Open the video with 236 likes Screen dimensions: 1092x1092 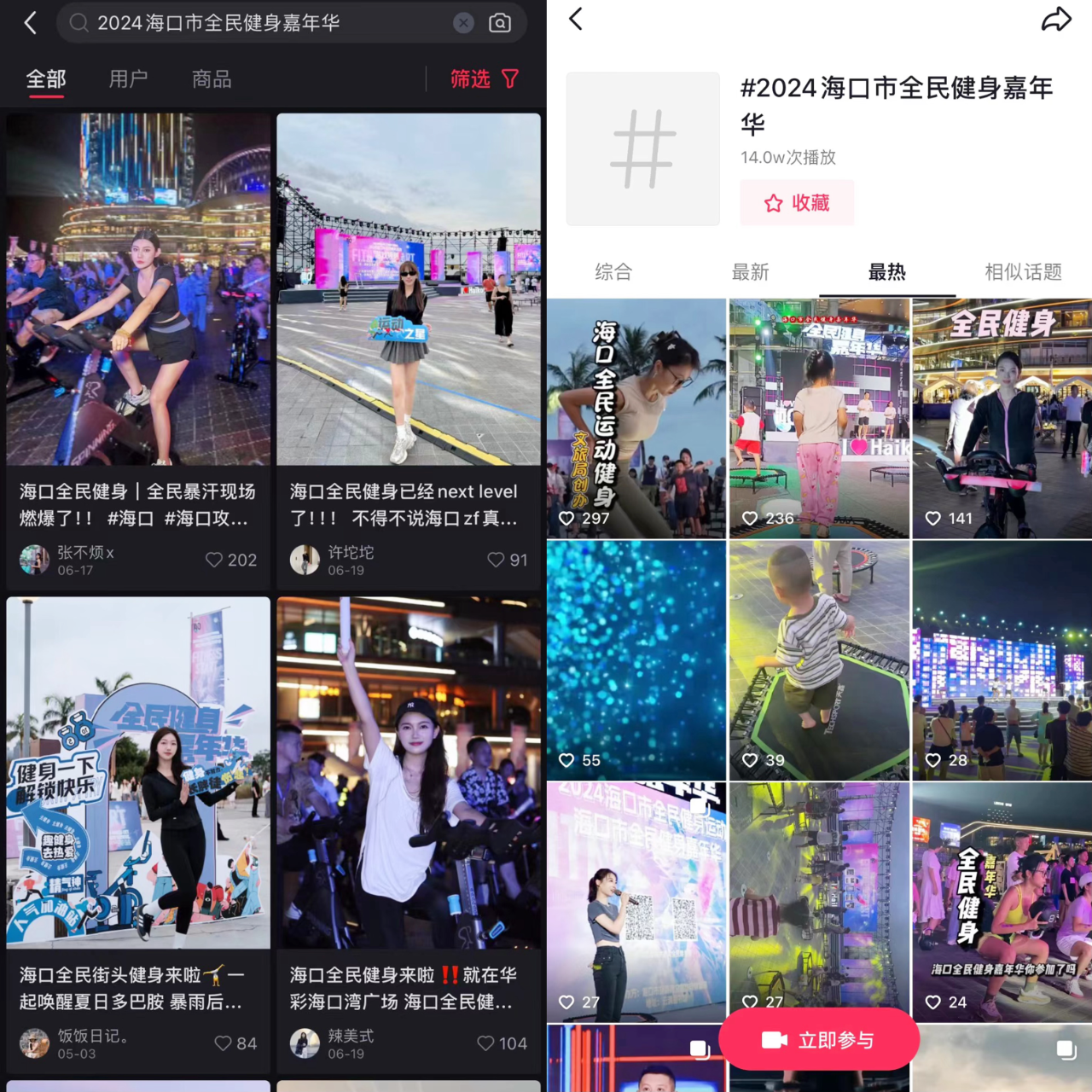pyautogui.click(x=819, y=418)
